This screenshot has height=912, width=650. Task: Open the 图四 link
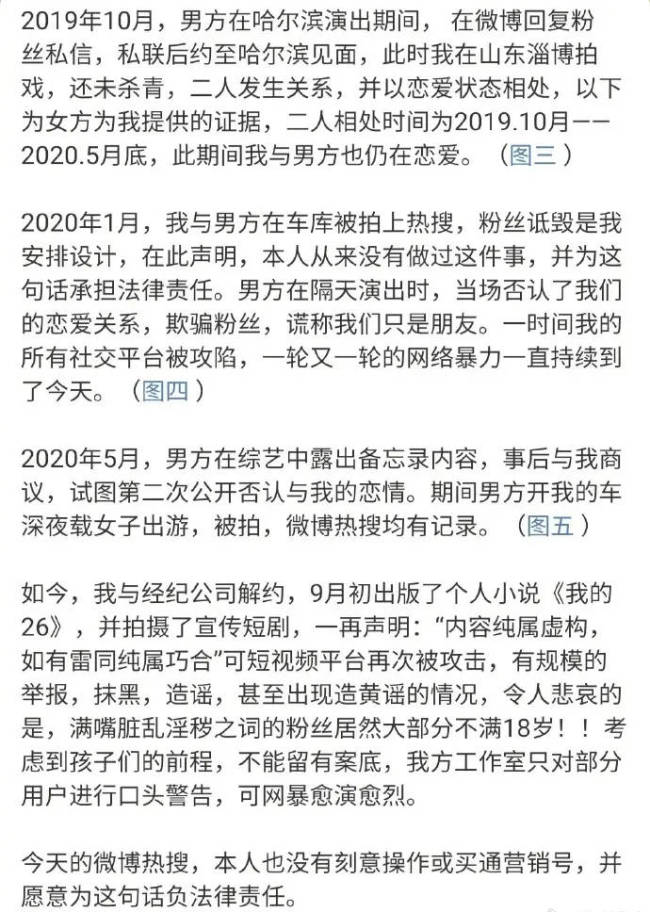coord(166,390)
